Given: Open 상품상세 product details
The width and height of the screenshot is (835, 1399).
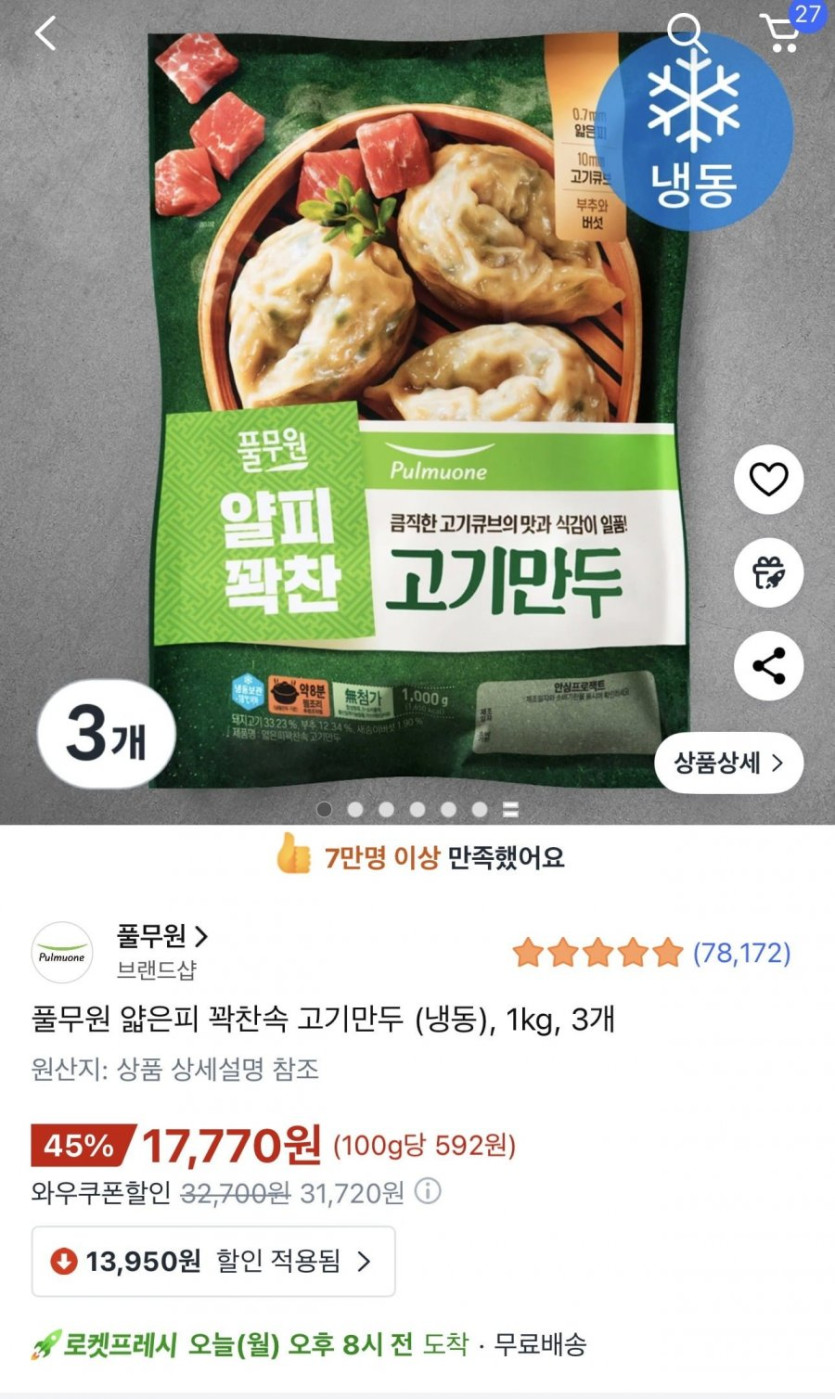Looking at the screenshot, I should click(729, 763).
